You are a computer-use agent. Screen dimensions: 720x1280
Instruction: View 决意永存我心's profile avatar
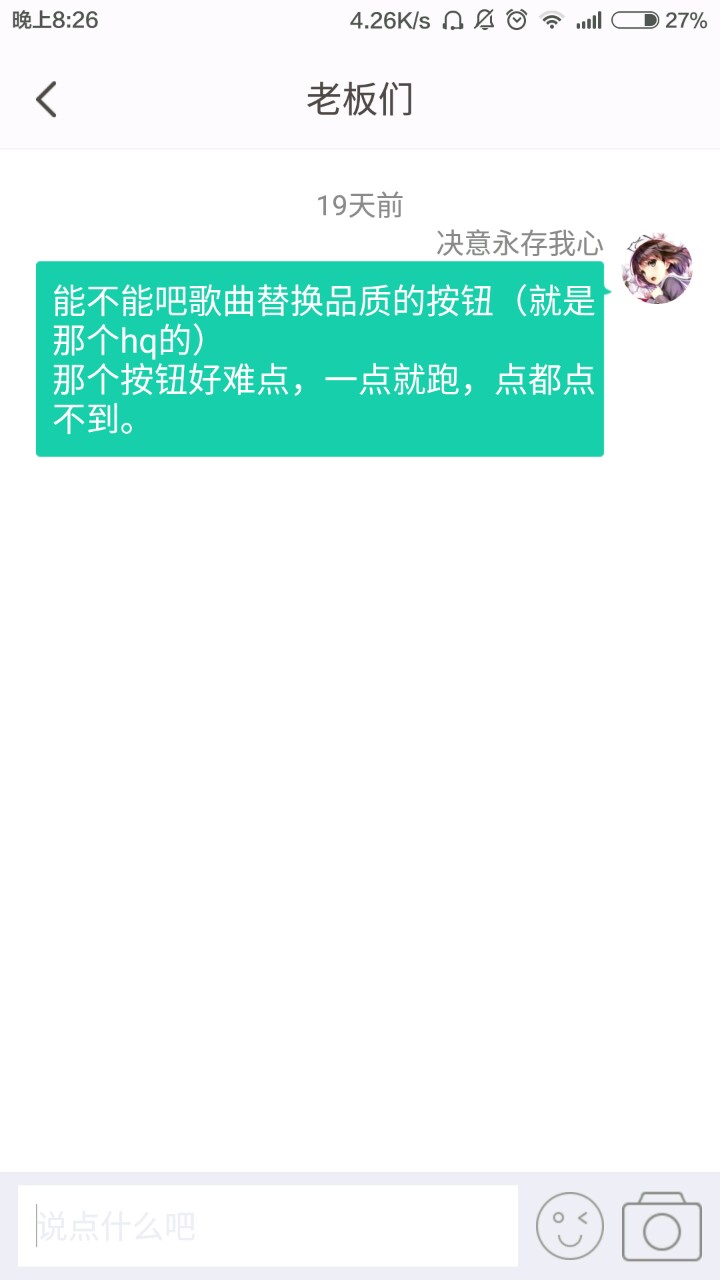pyautogui.click(x=657, y=270)
